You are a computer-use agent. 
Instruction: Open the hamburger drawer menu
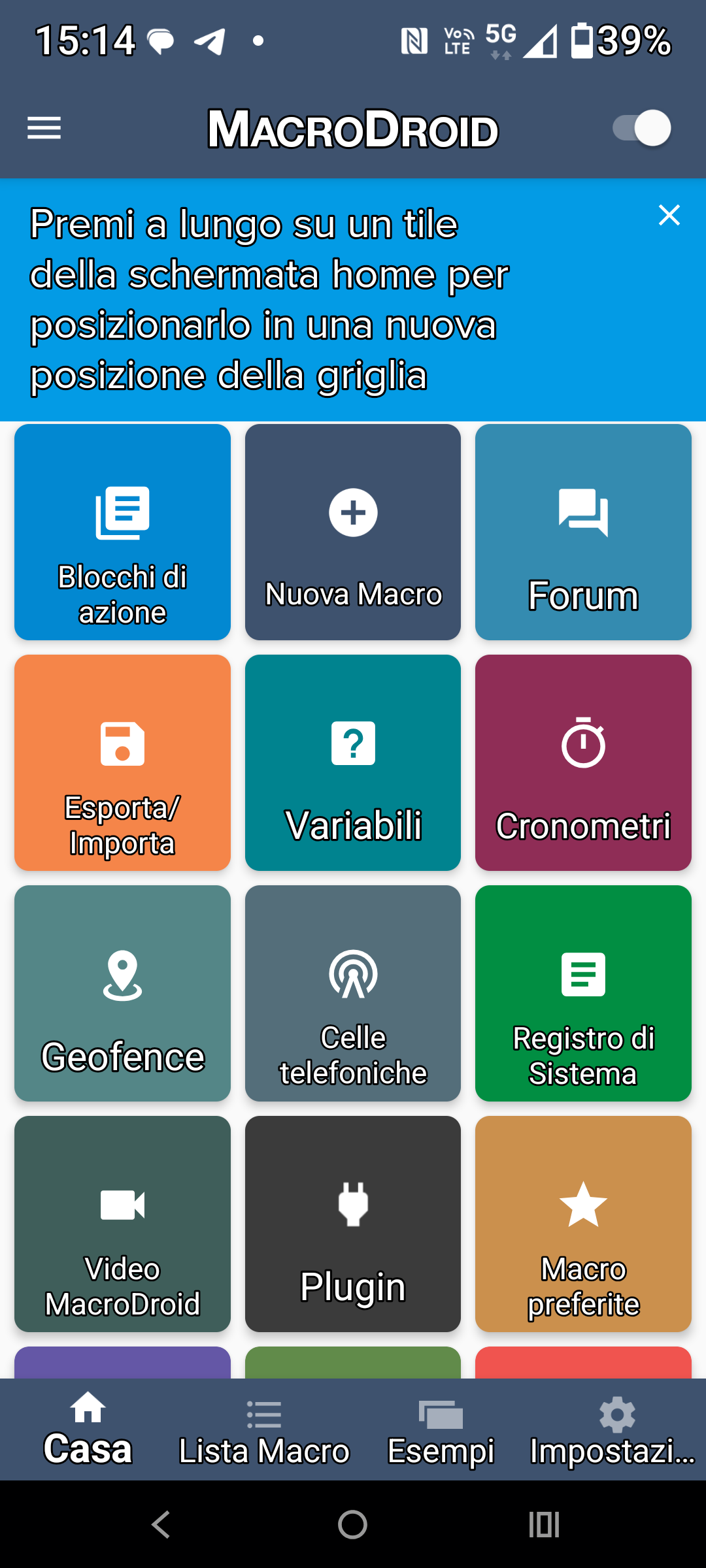(44, 128)
